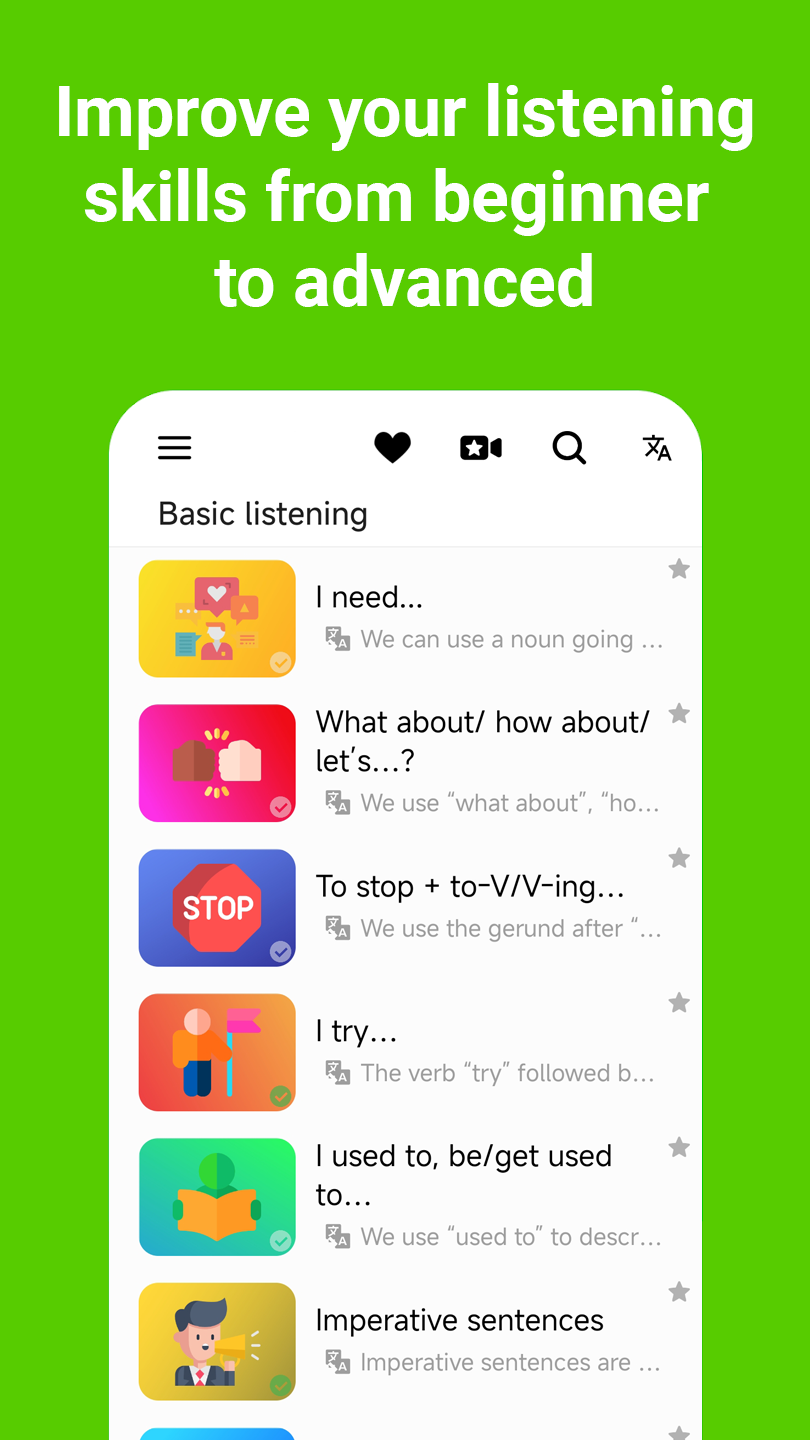Click the translate icon beside 'We can use a noun going'

[336, 638]
